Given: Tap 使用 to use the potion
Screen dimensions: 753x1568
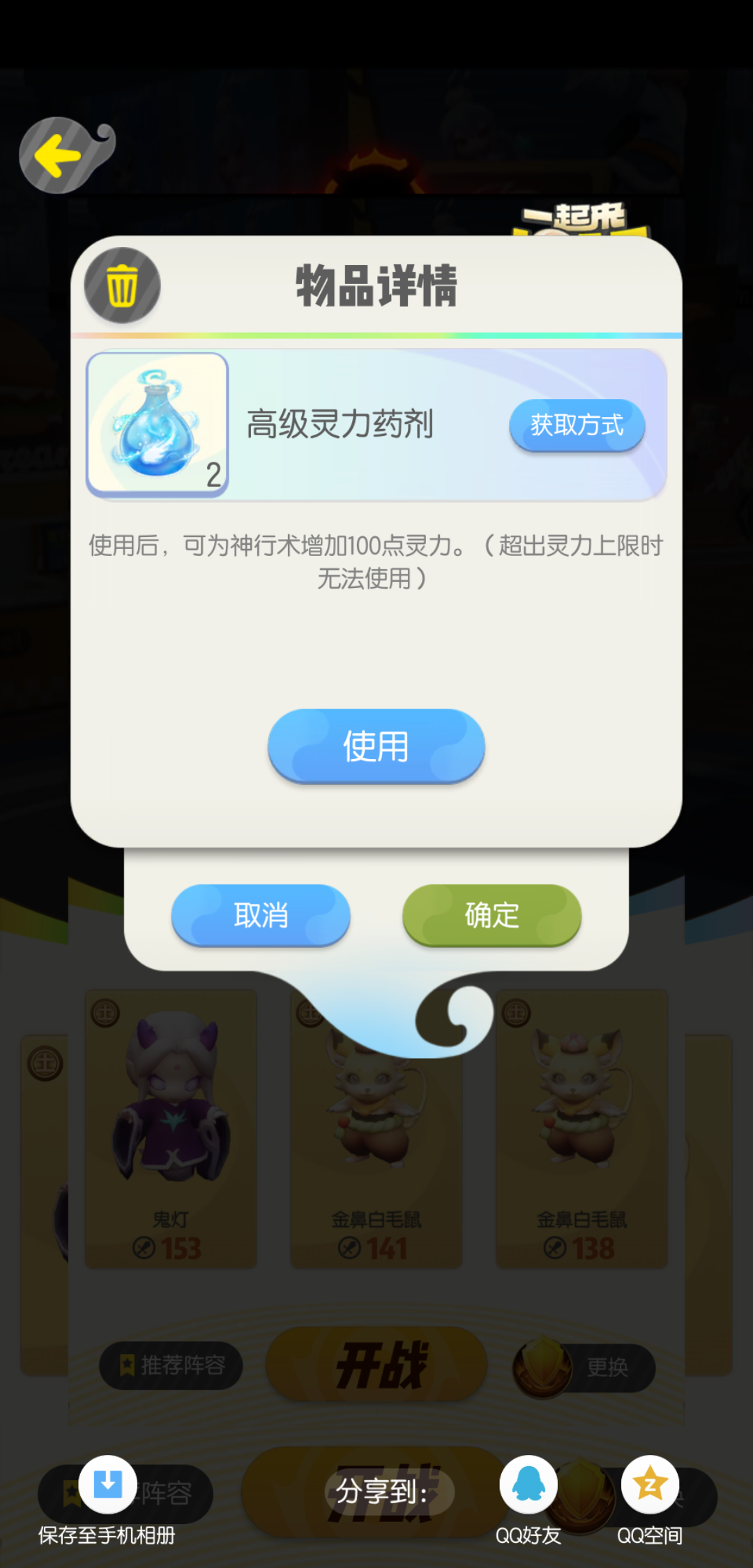Looking at the screenshot, I should [x=376, y=746].
